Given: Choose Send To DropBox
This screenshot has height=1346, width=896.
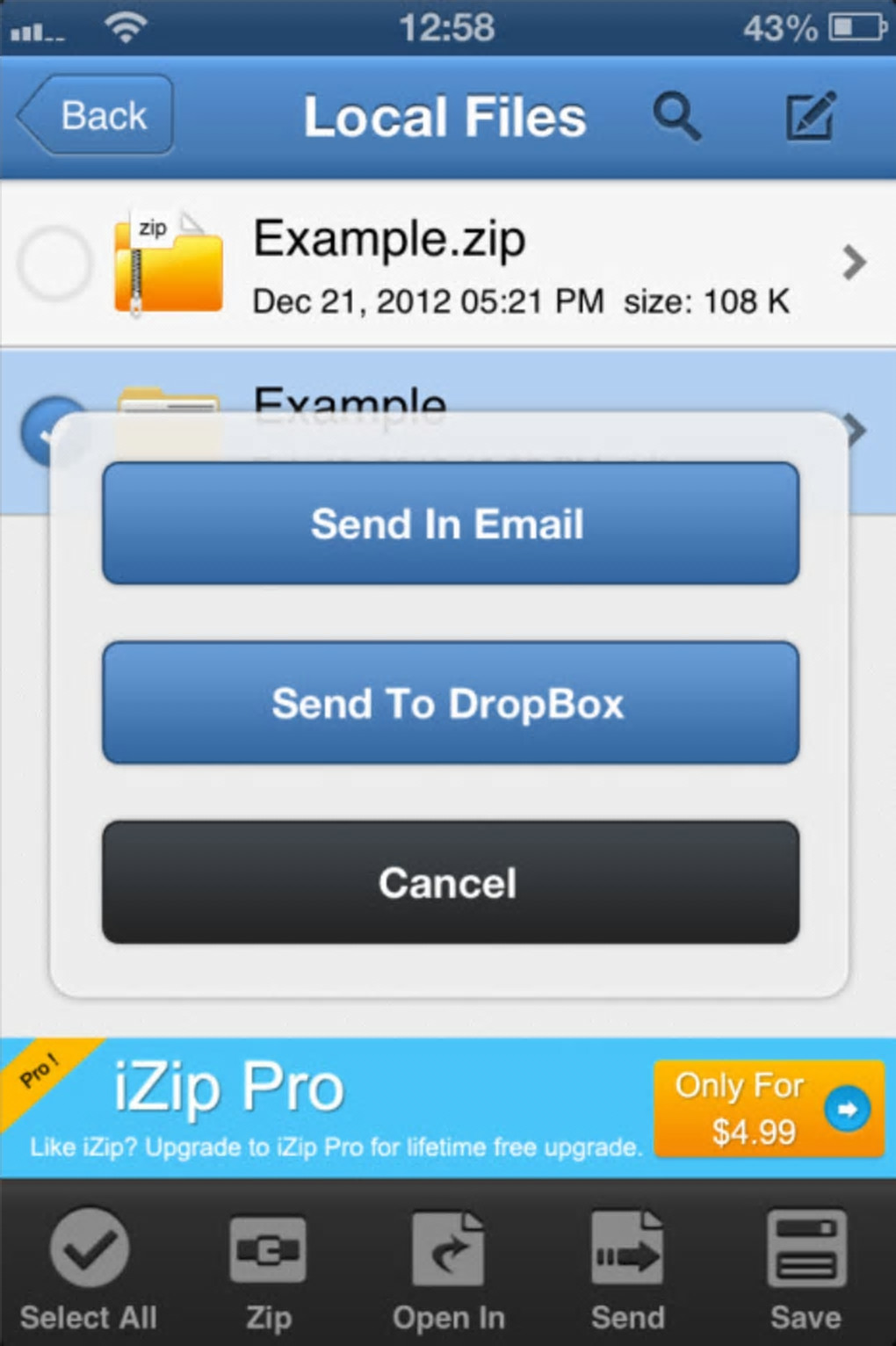Looking at the screenshot, I should point(450,703).
